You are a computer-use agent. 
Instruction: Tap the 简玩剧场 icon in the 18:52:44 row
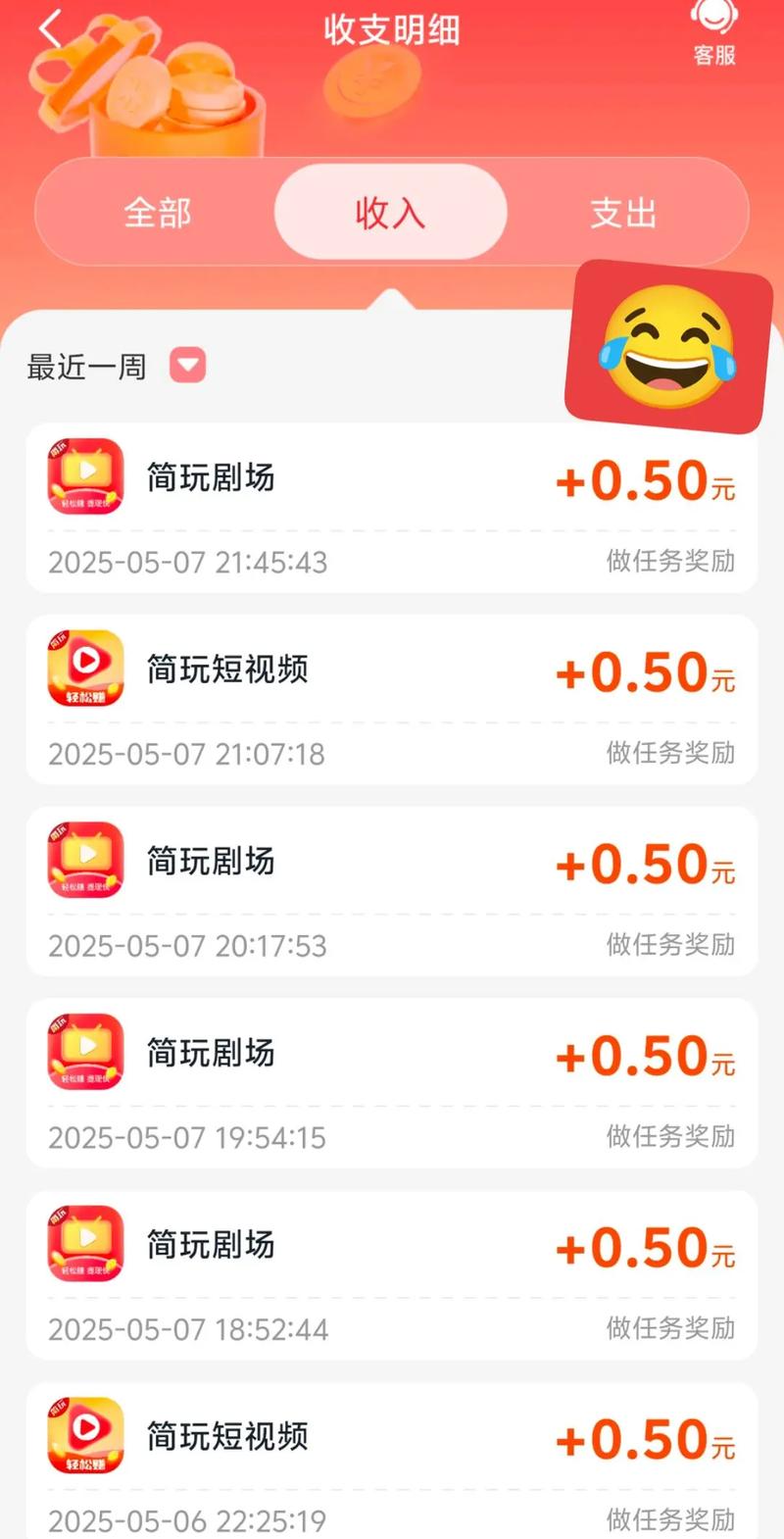(83, 1243)
